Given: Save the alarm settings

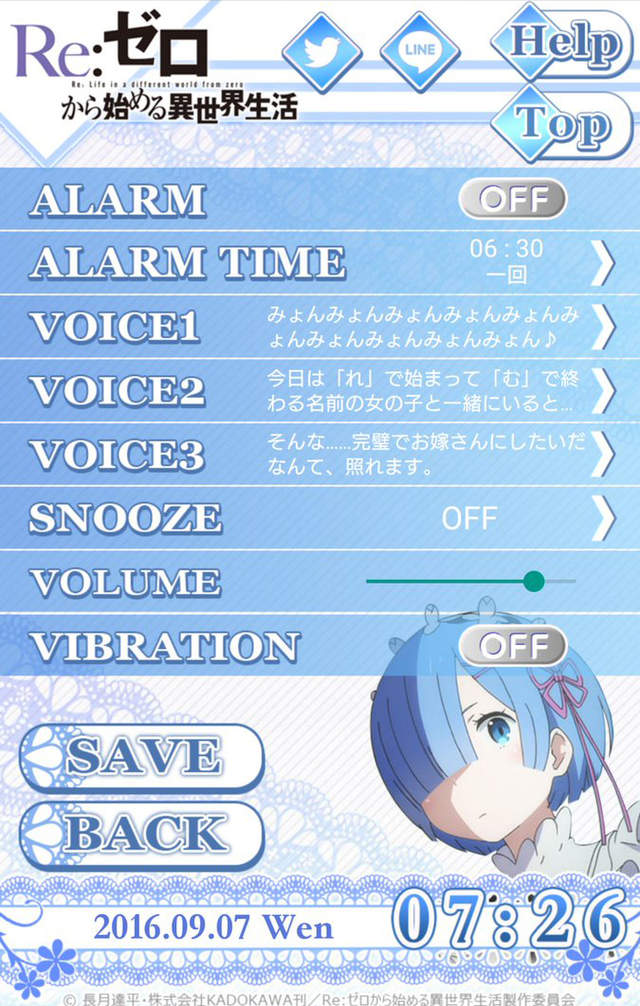Looking at the screenshot, I should [142, 756].
